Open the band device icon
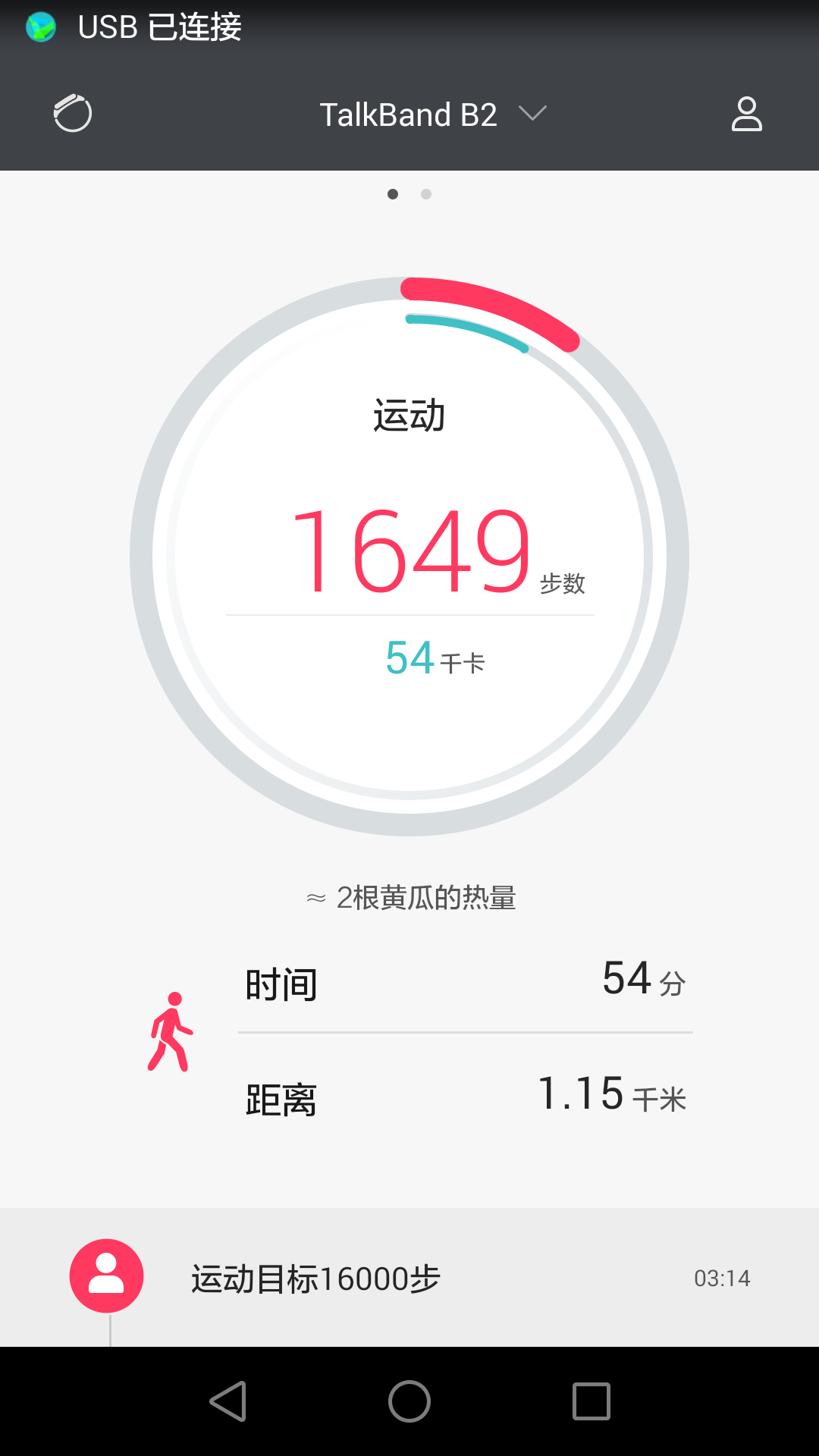 [73, 114]
